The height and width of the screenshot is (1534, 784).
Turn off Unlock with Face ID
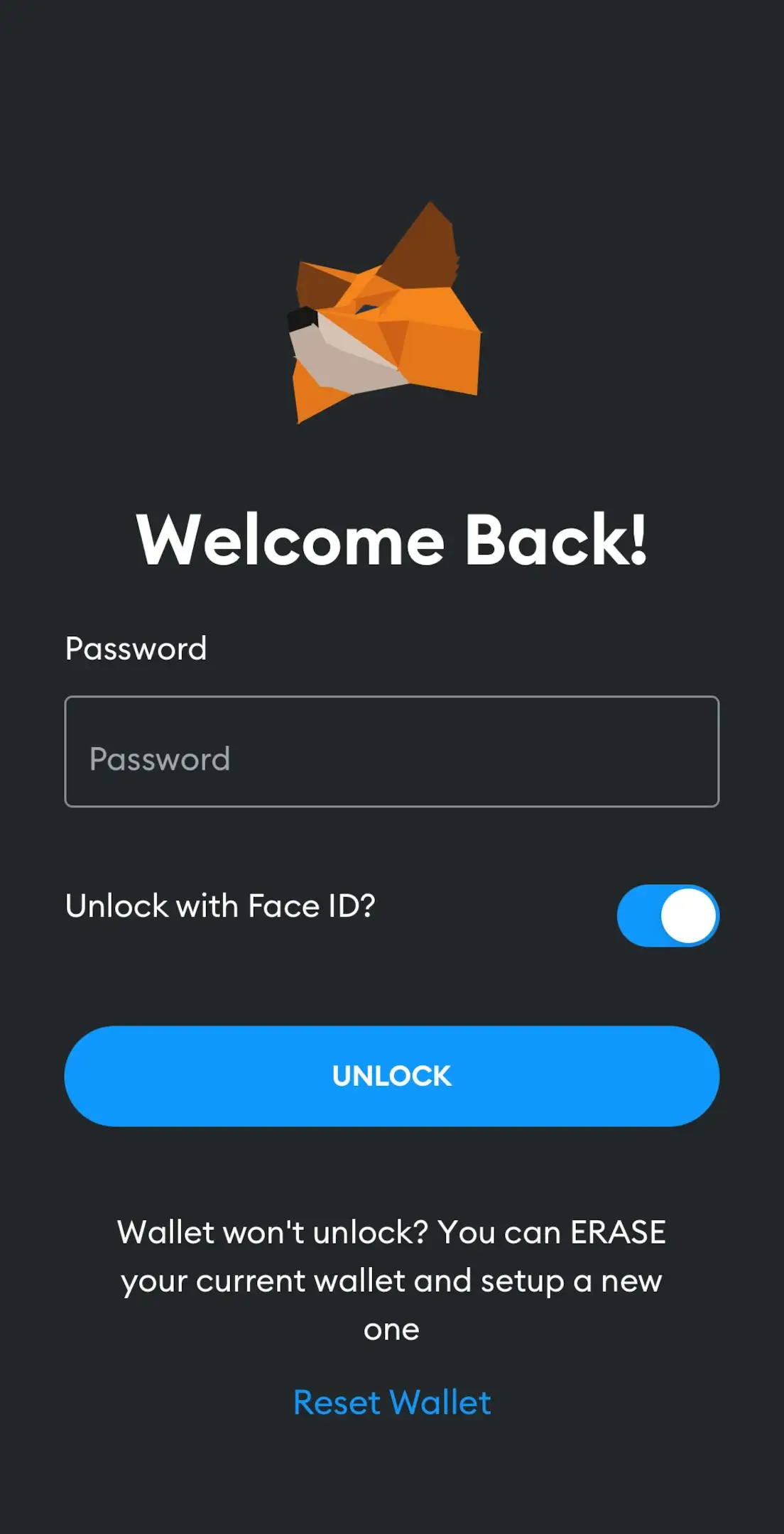668,915
